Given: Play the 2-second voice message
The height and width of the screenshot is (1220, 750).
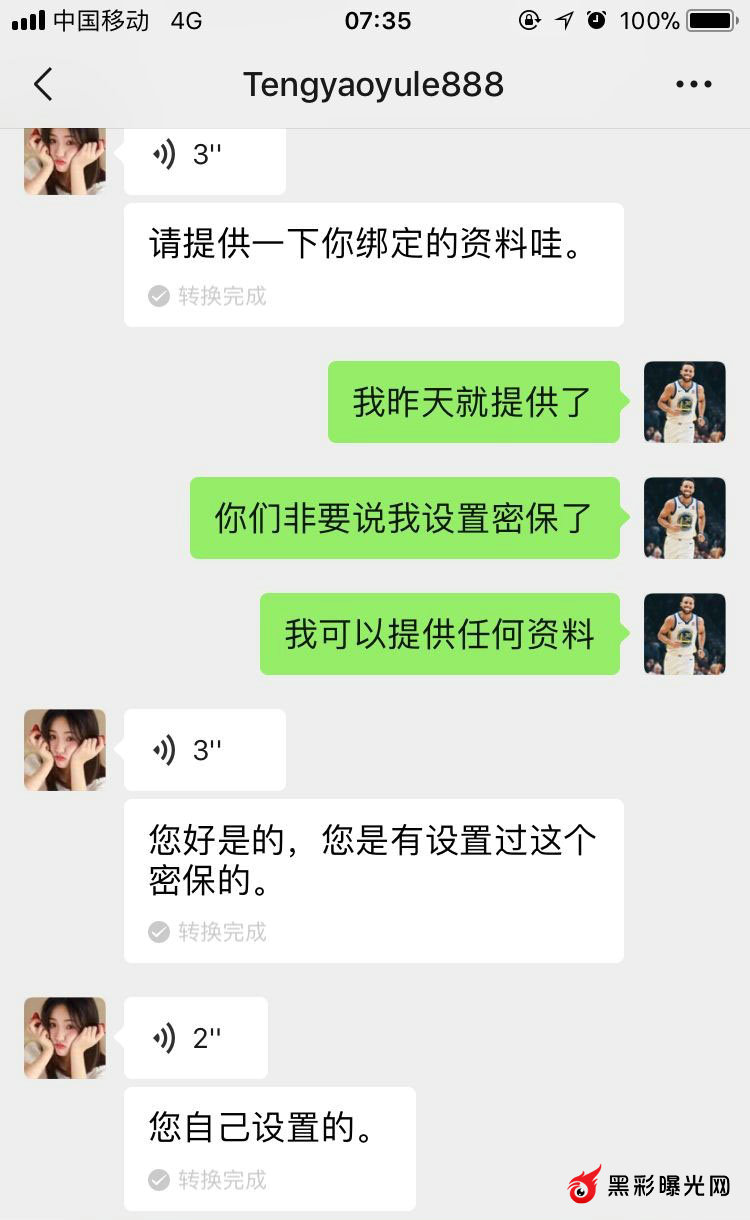Looking at the screenshot, I should pyautogui.click(x=196, y=1038).
